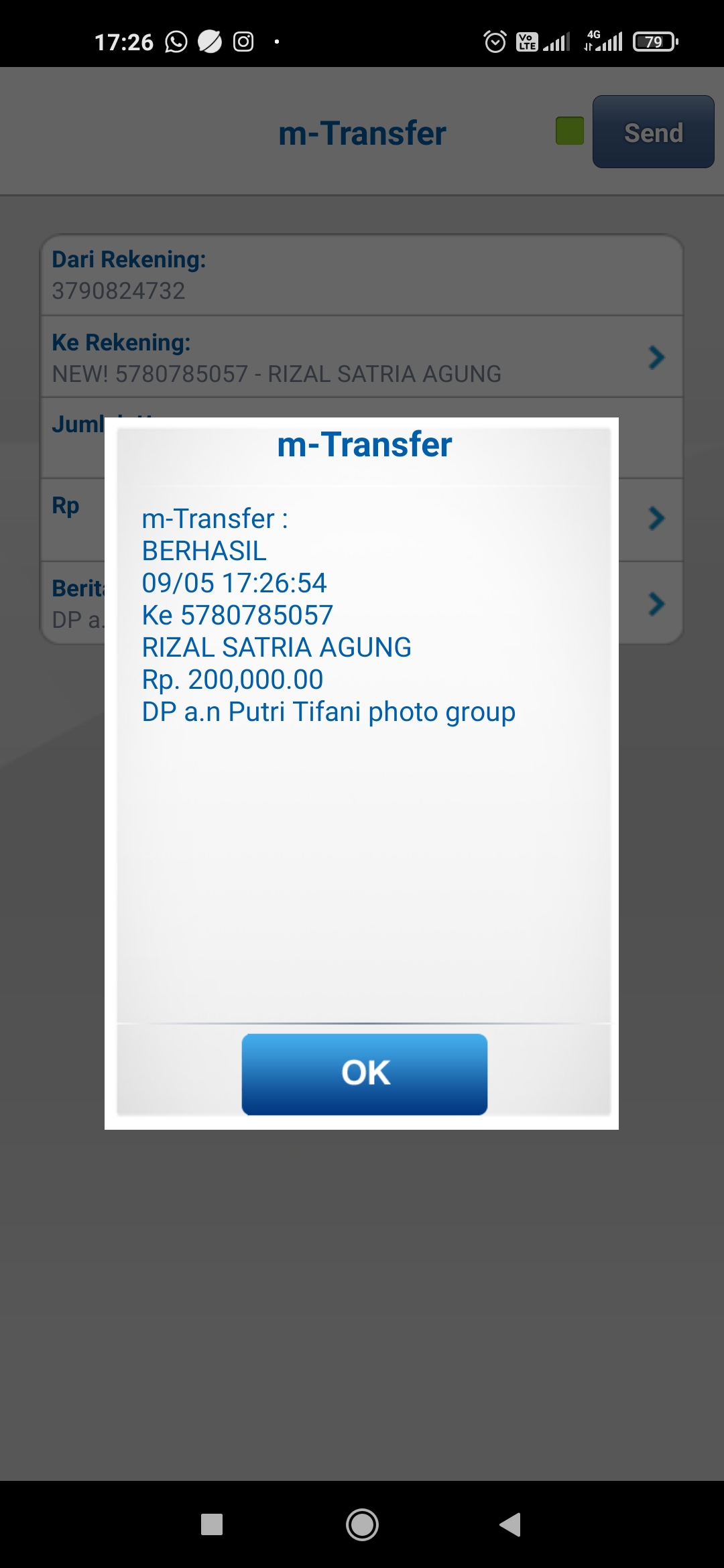Confirm the successful transfer with OK
This screenshot has width=724, height=1568.
pyautogui.click(x=364, y=1073)
